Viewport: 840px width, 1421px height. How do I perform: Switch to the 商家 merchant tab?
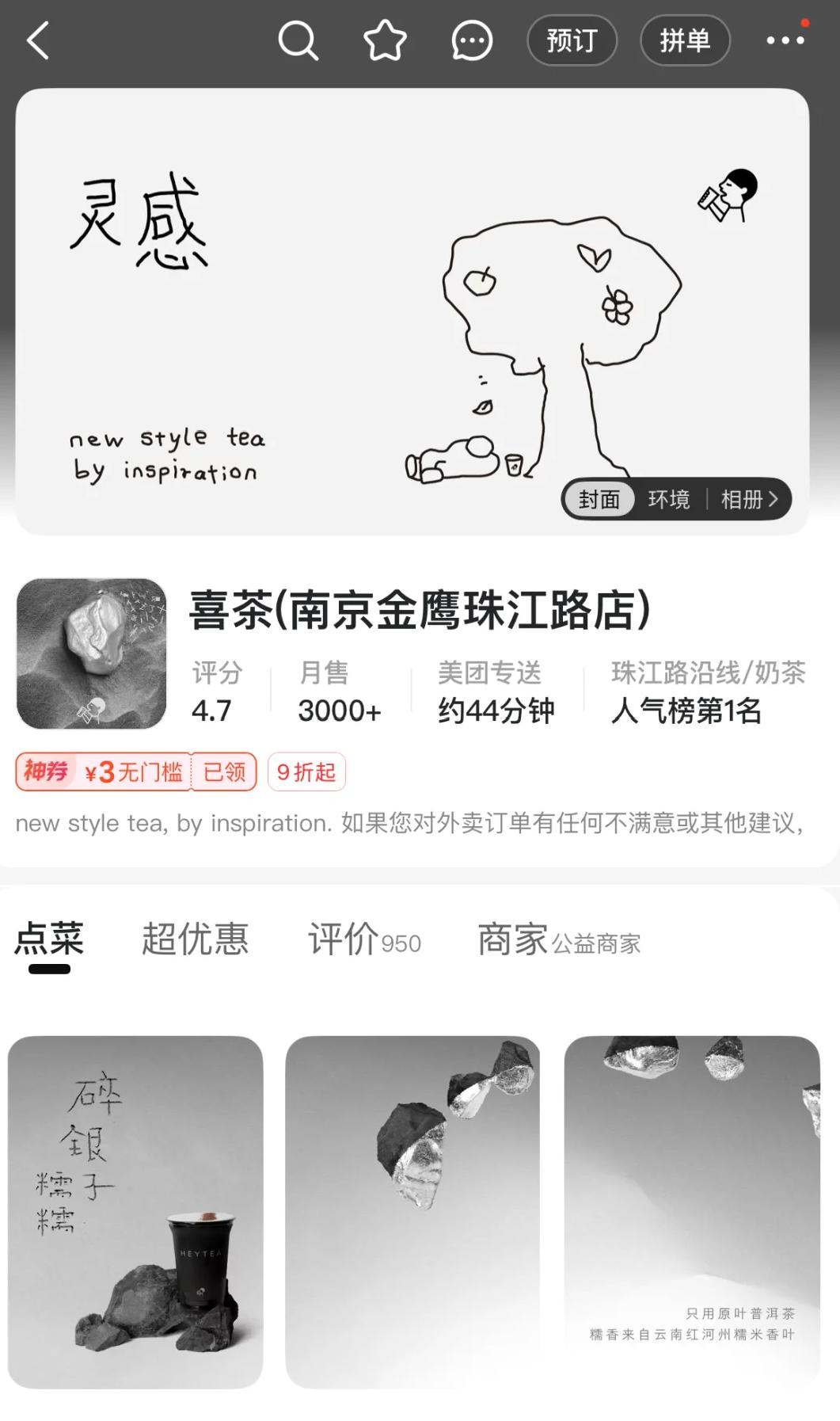(558, 939)
